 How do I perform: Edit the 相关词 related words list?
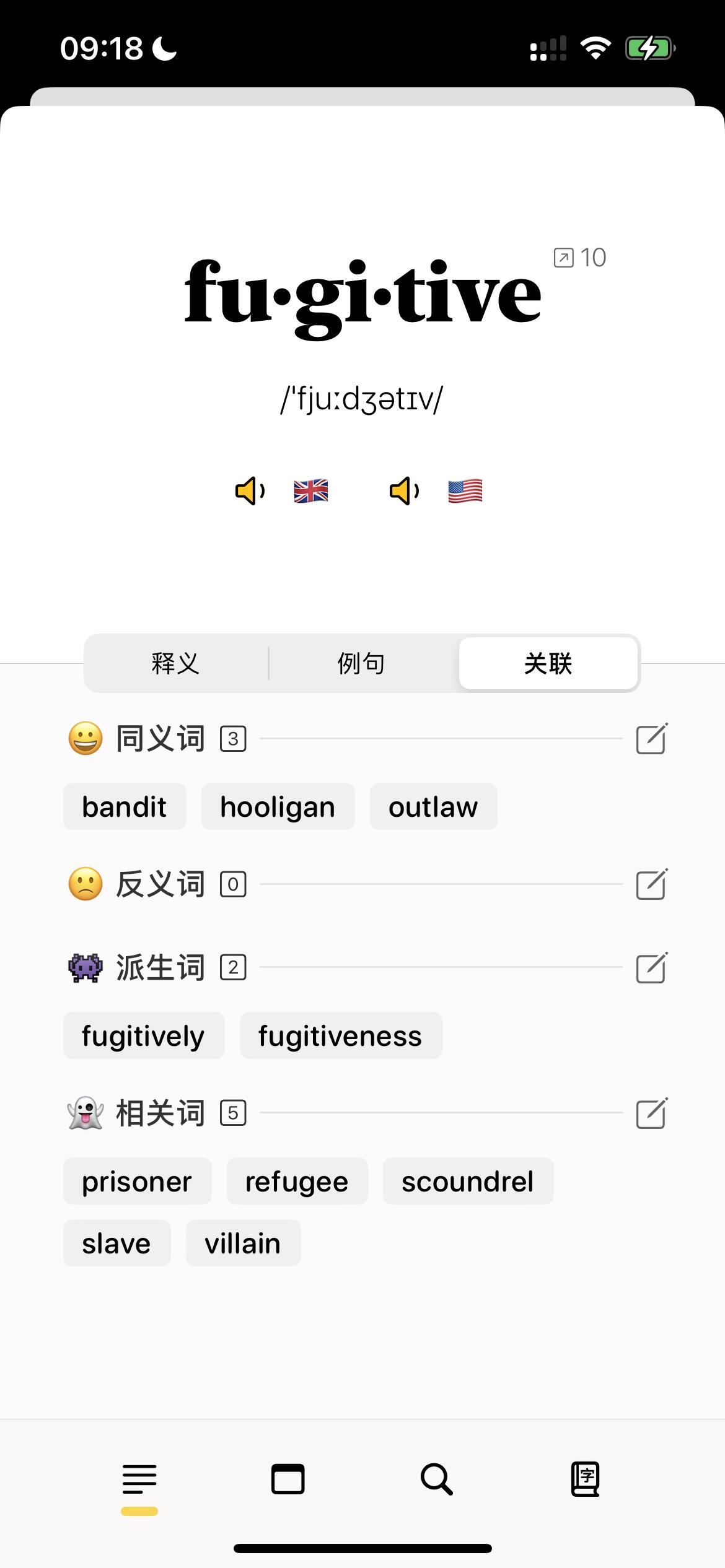click(651, 1113)
